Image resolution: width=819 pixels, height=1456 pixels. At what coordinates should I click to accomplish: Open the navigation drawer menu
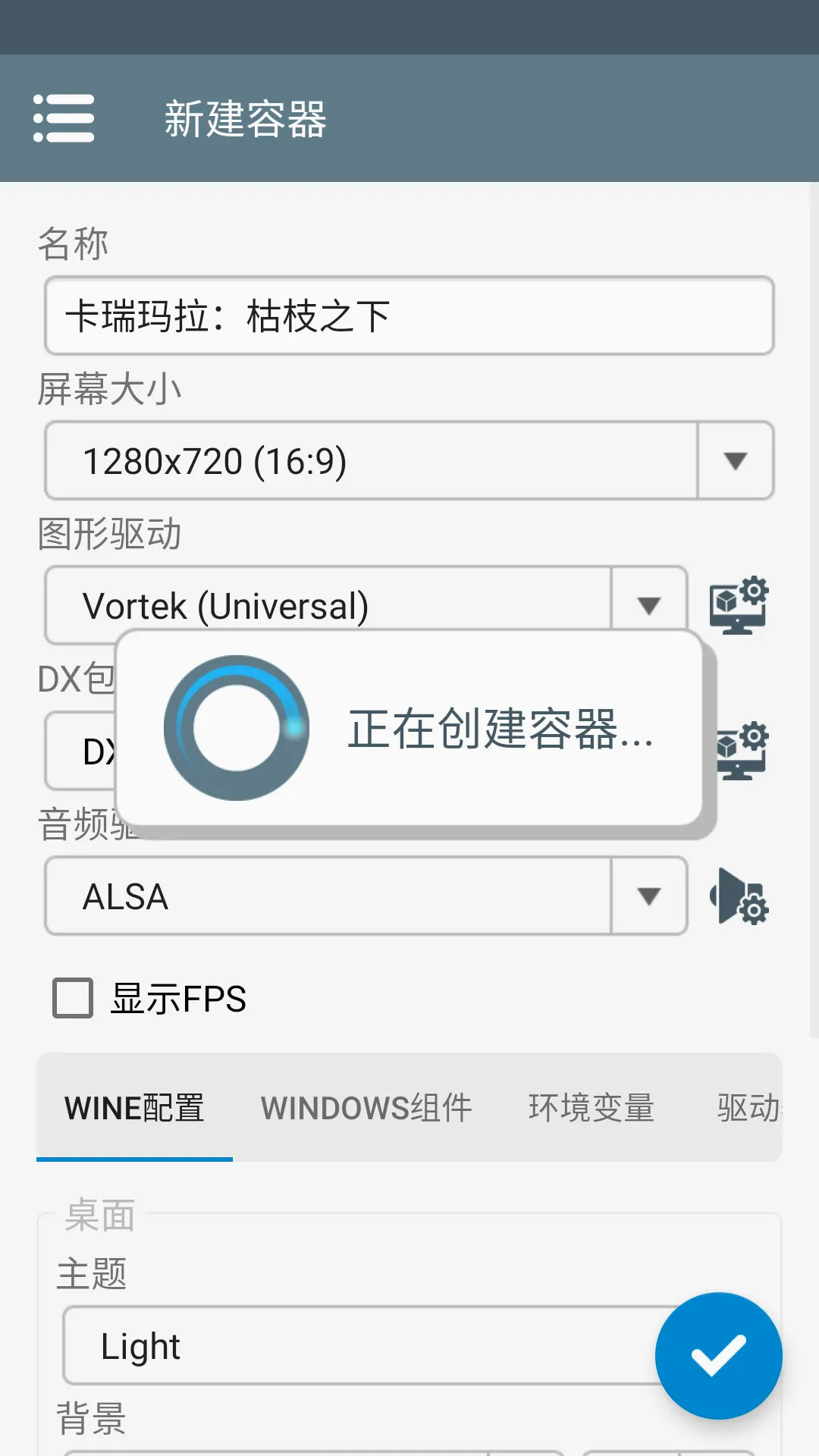64,118
